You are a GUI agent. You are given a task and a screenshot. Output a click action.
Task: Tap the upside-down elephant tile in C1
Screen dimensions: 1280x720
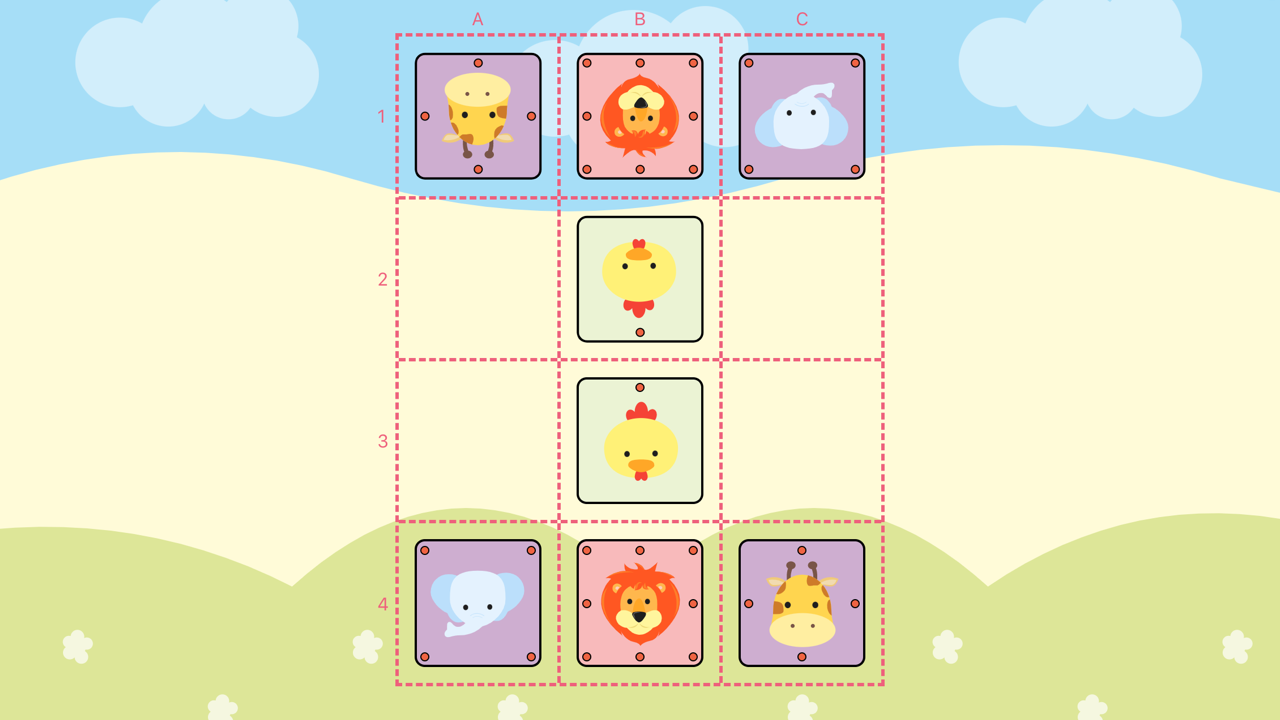tap(802, 116)
